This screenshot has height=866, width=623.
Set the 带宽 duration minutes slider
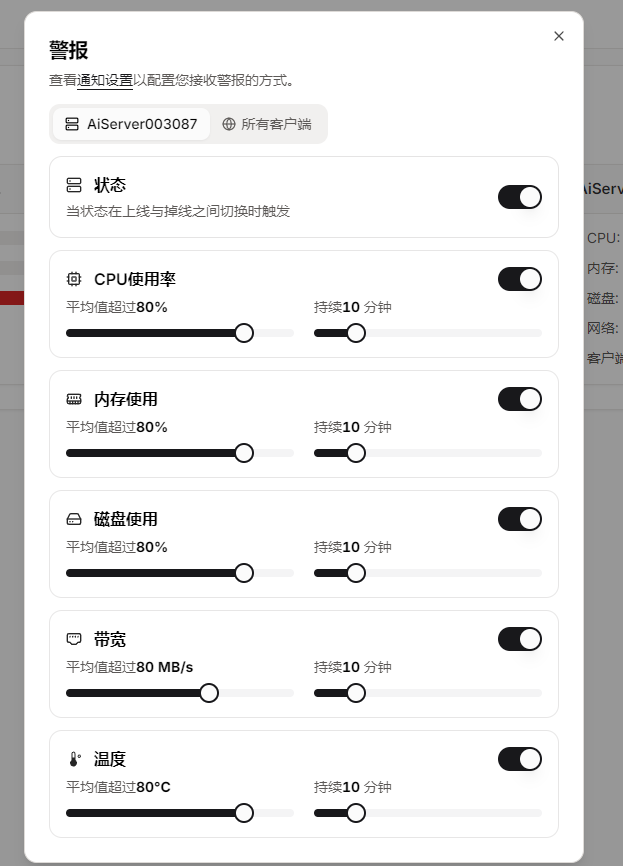[355, 693]
